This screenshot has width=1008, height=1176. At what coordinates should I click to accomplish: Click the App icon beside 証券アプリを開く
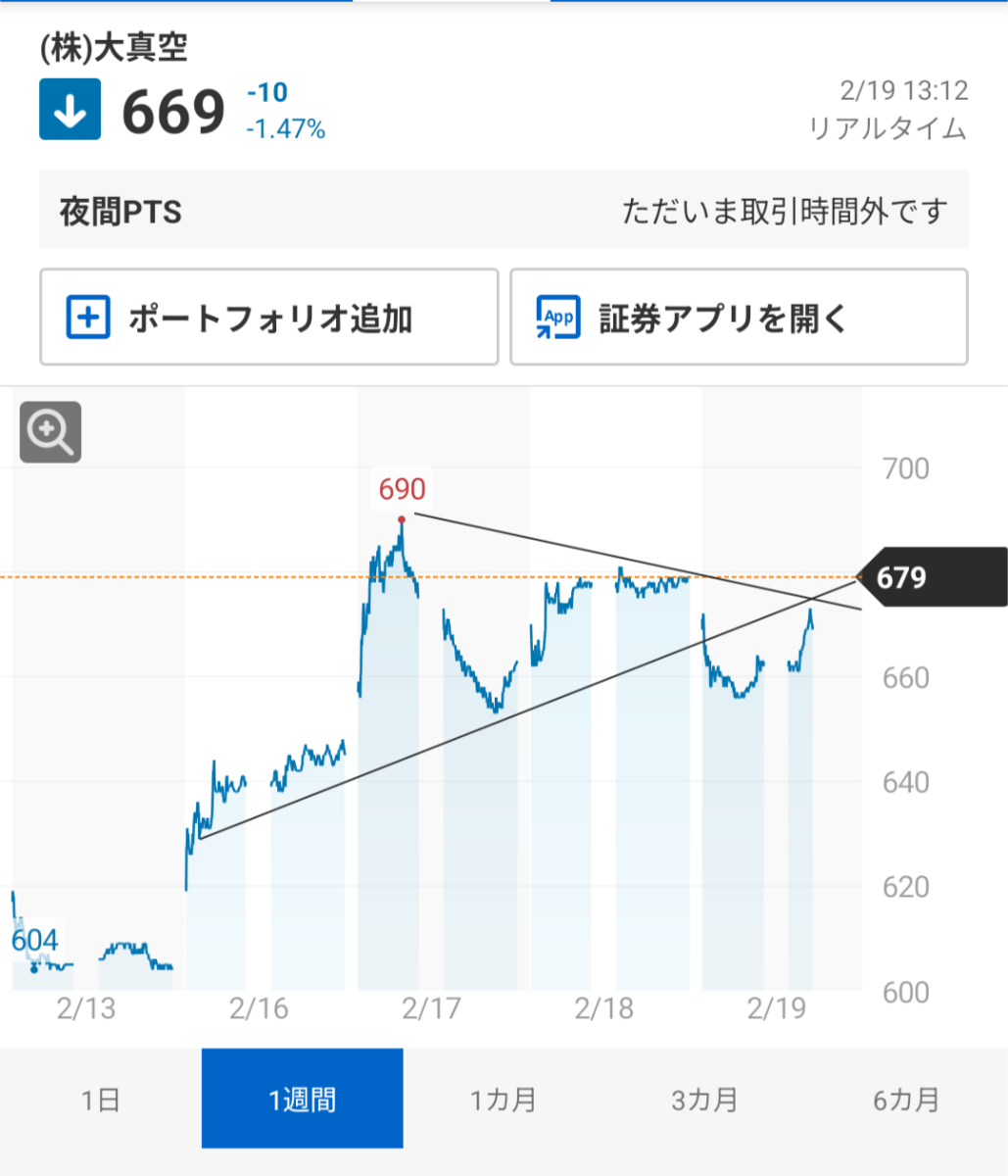[557, 316]
